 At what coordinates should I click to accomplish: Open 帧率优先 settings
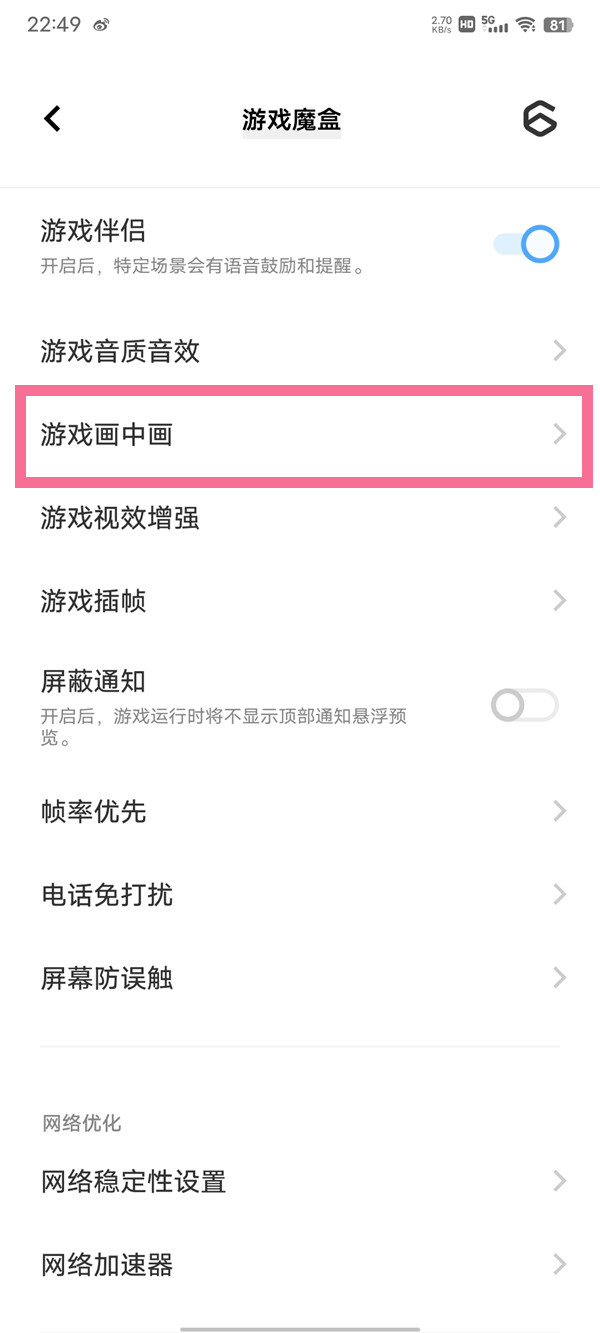pos(300,811)
